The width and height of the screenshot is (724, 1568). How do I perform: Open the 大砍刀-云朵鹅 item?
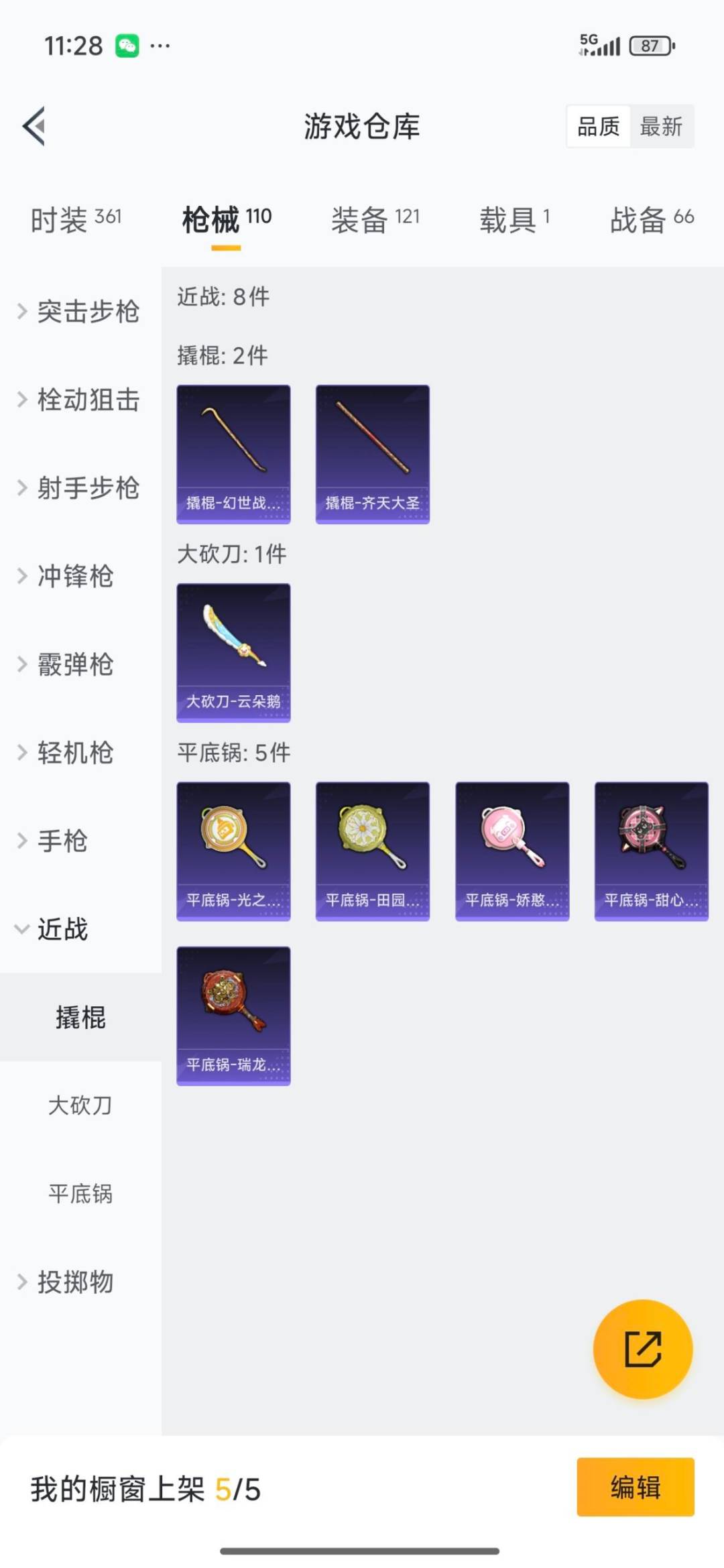pos(233,652)
